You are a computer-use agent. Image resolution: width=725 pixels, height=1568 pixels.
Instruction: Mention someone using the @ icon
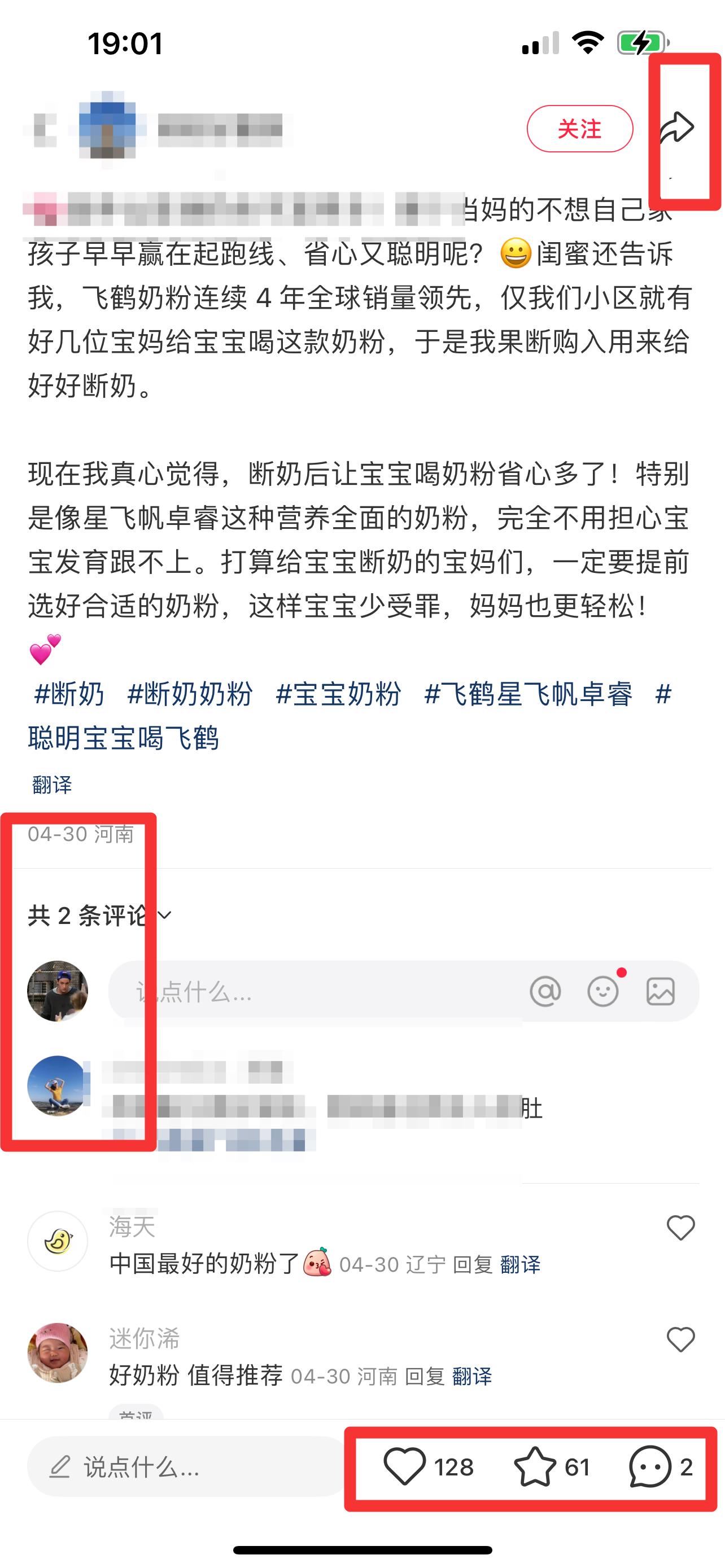click(545, 991)
